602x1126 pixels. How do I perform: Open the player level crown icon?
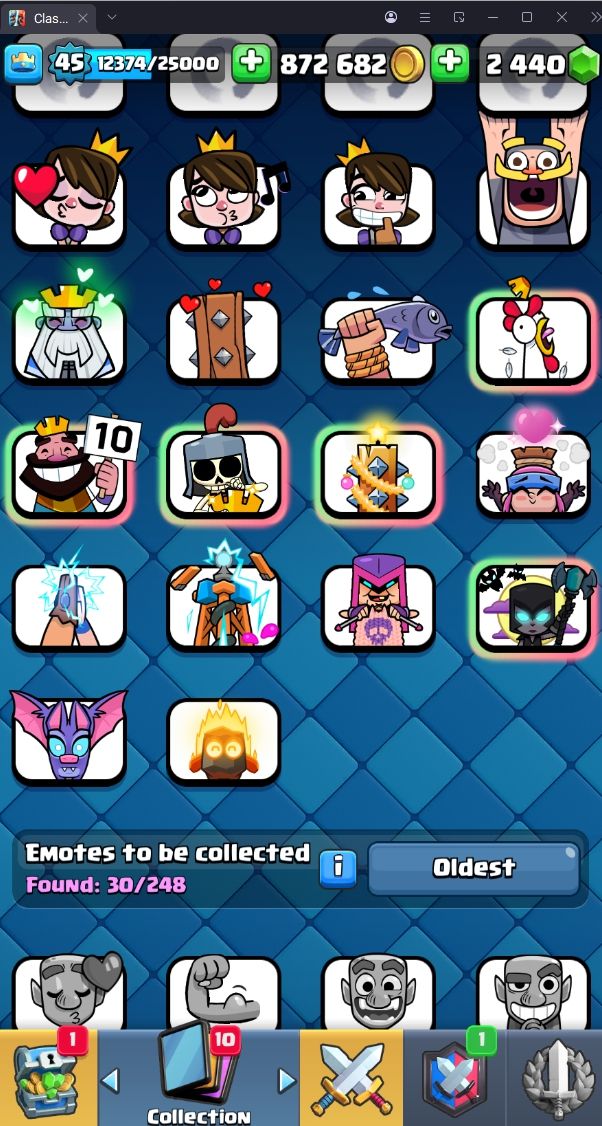(23, 64)
